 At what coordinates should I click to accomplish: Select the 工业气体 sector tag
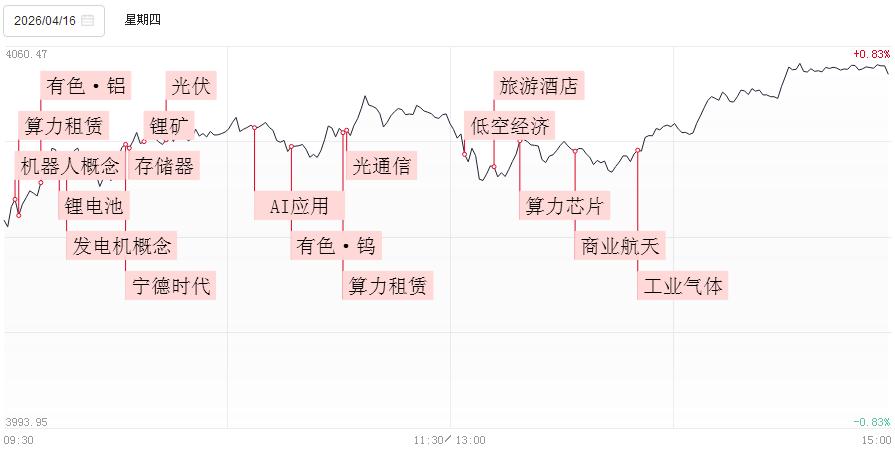(x=683, y=285)
